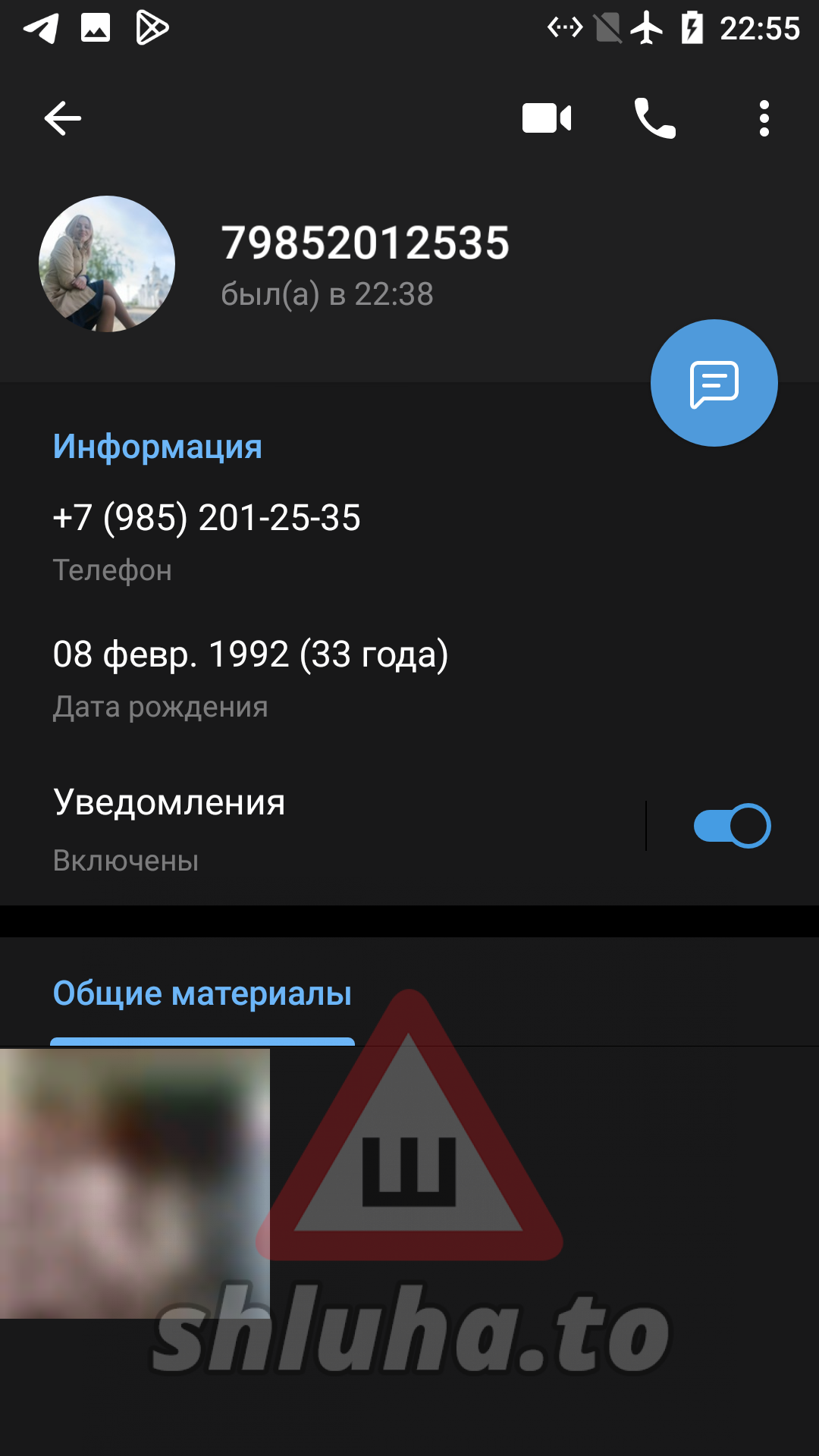Open the chat with the message button

714,383
